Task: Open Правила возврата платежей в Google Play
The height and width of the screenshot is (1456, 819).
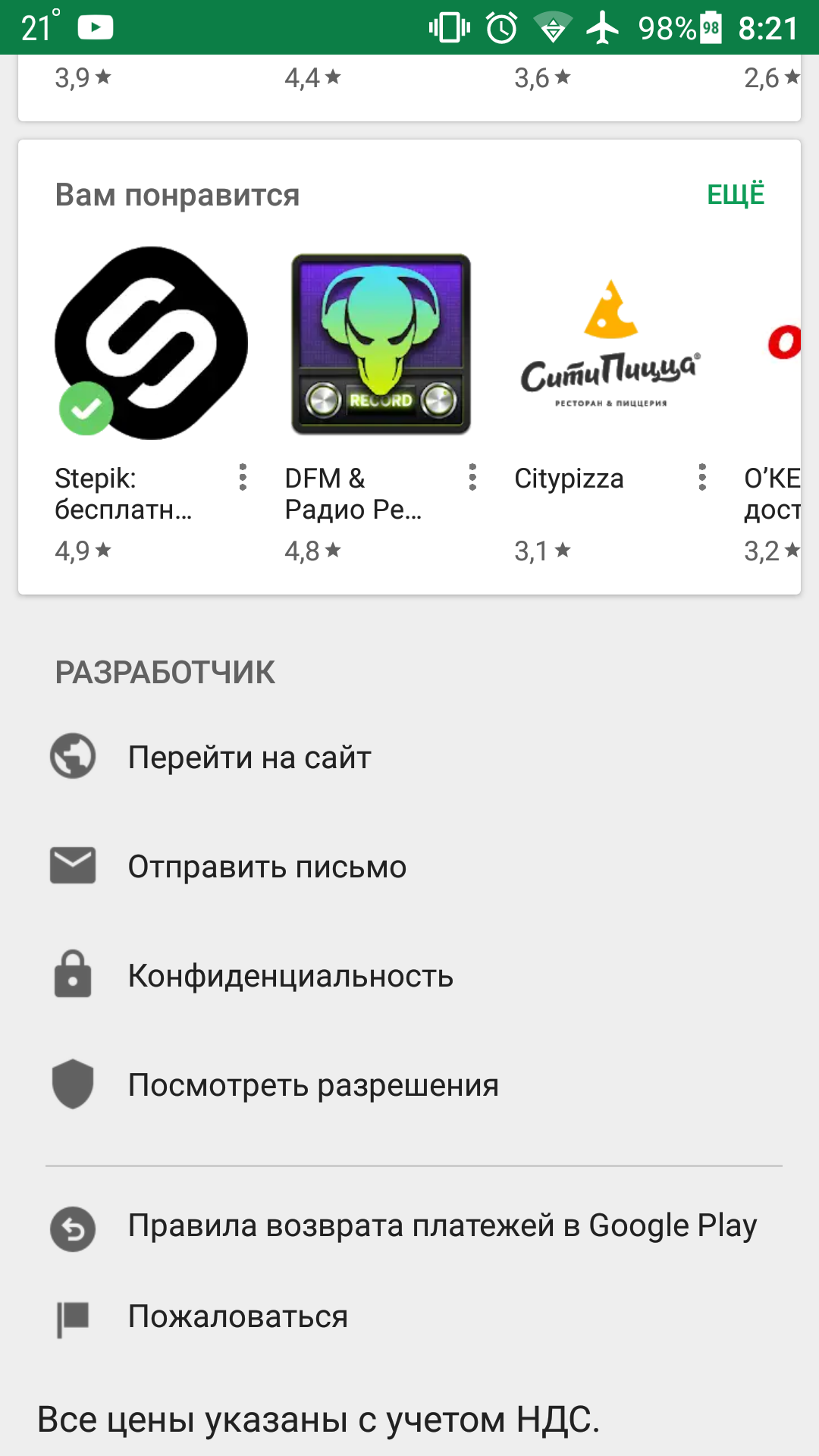Action: coord(441,1225)
